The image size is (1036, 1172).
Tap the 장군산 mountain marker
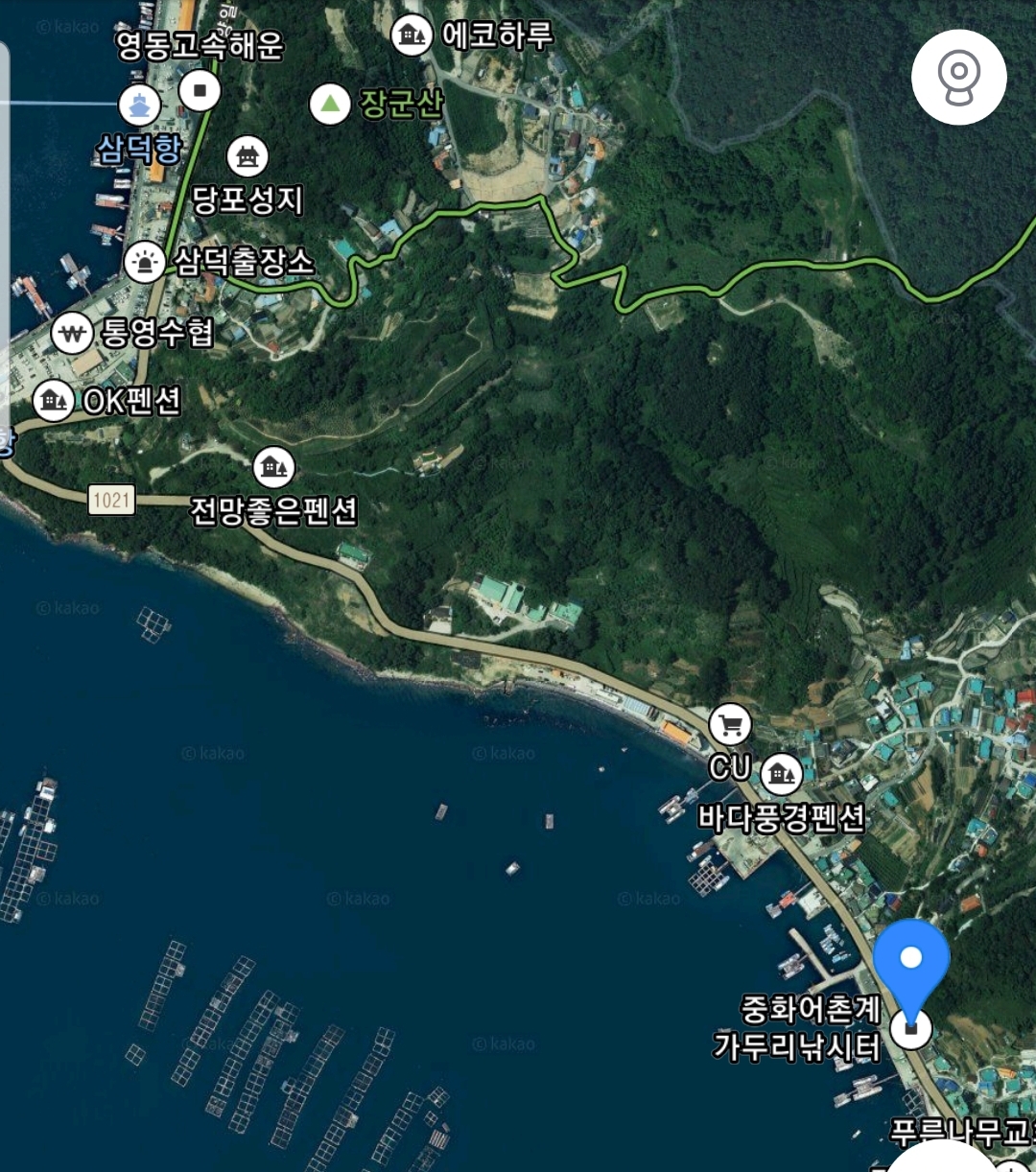point(330,104)
